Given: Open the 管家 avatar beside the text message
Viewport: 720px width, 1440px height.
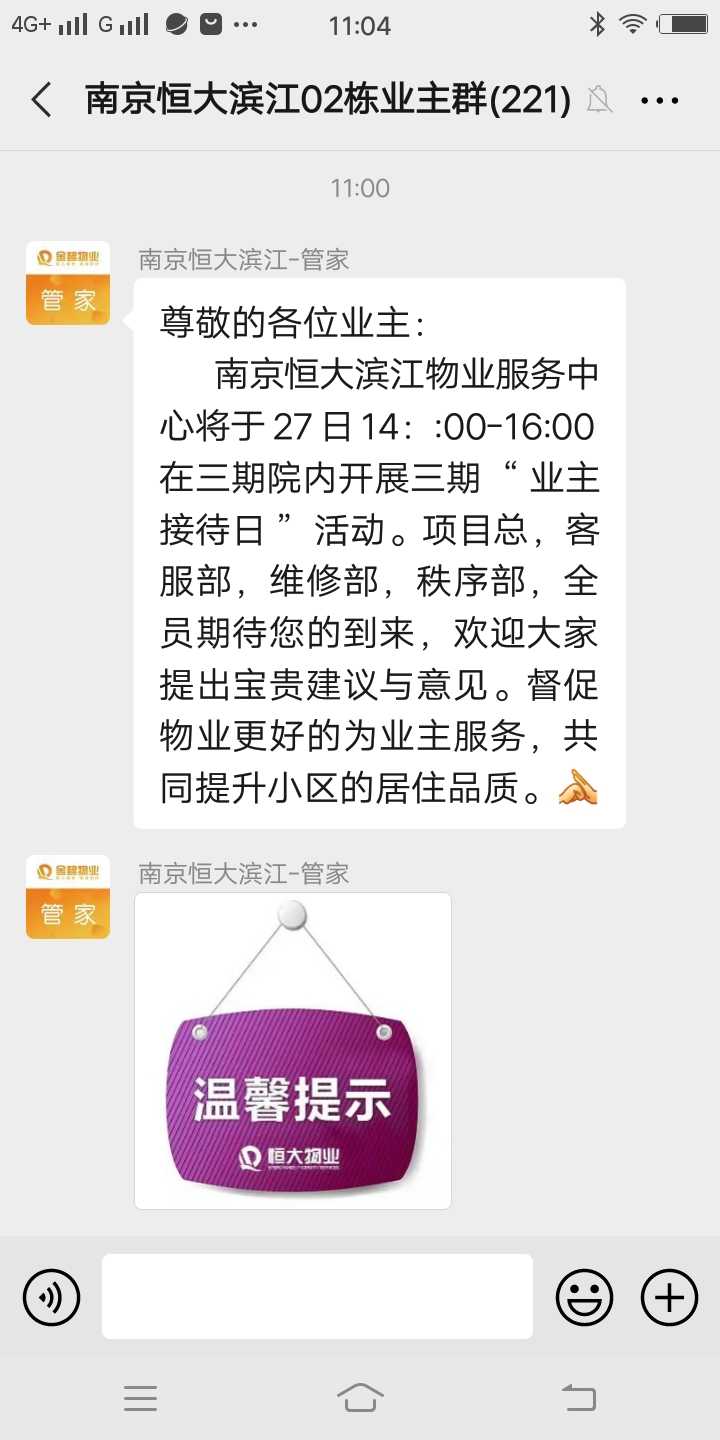Looking at the screenshot, I should coord(68,283).
